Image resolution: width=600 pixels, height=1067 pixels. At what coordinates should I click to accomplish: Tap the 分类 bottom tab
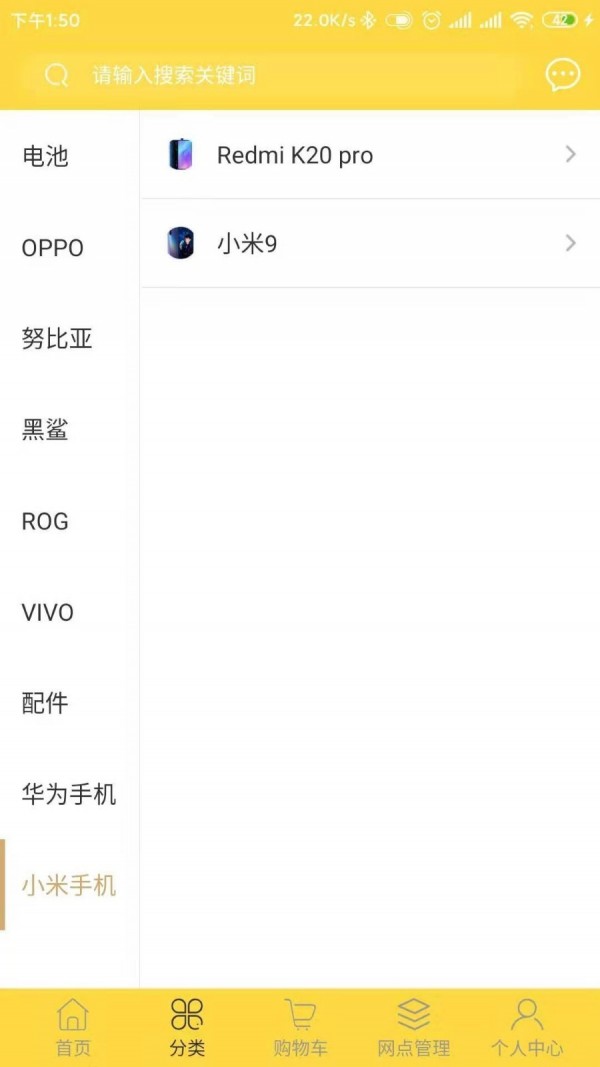pos(187,1027)
